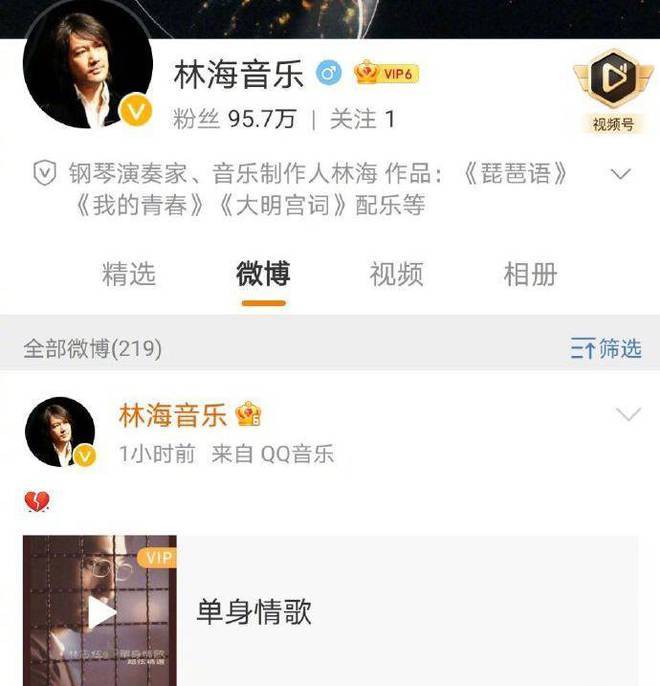Viewport: 660px width, 686px height.
Task: Select the 微博 tab
Action: [x=263, y=274]
